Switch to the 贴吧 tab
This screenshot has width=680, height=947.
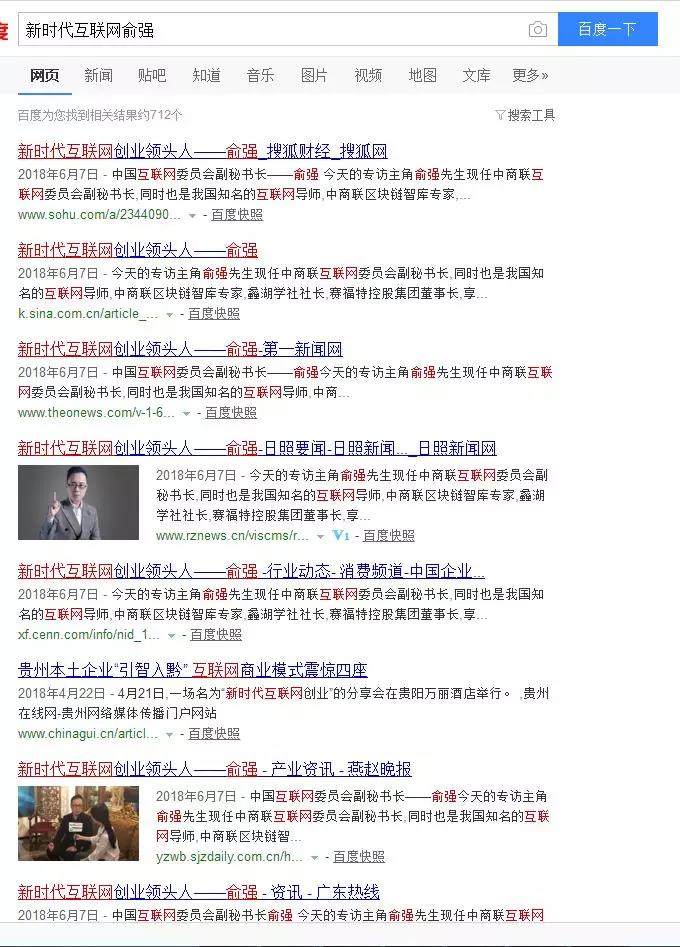point(152,75)
